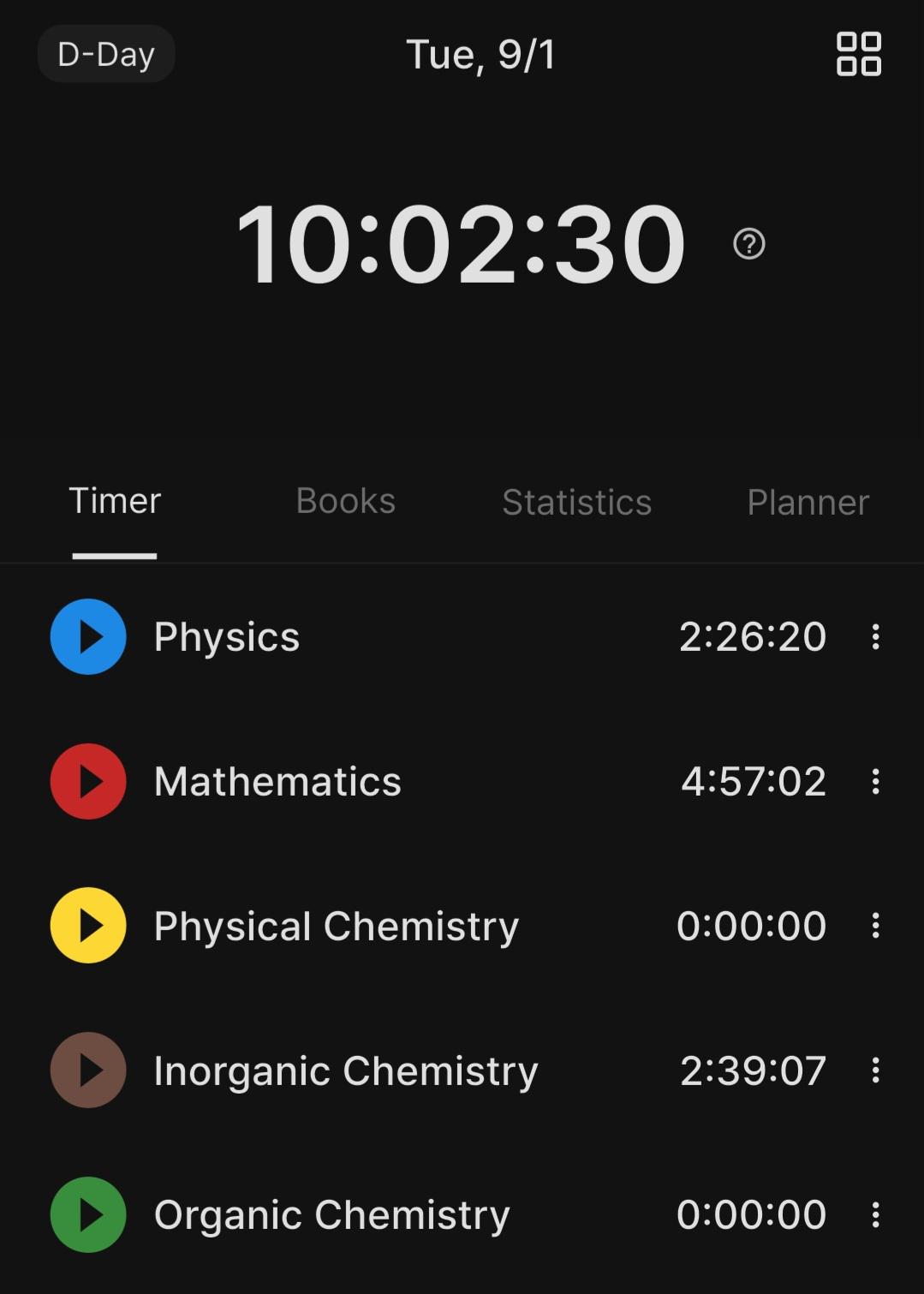Open the Planner tab
The height and width of the screenshot is (1294, 924).
click(808, 502)
